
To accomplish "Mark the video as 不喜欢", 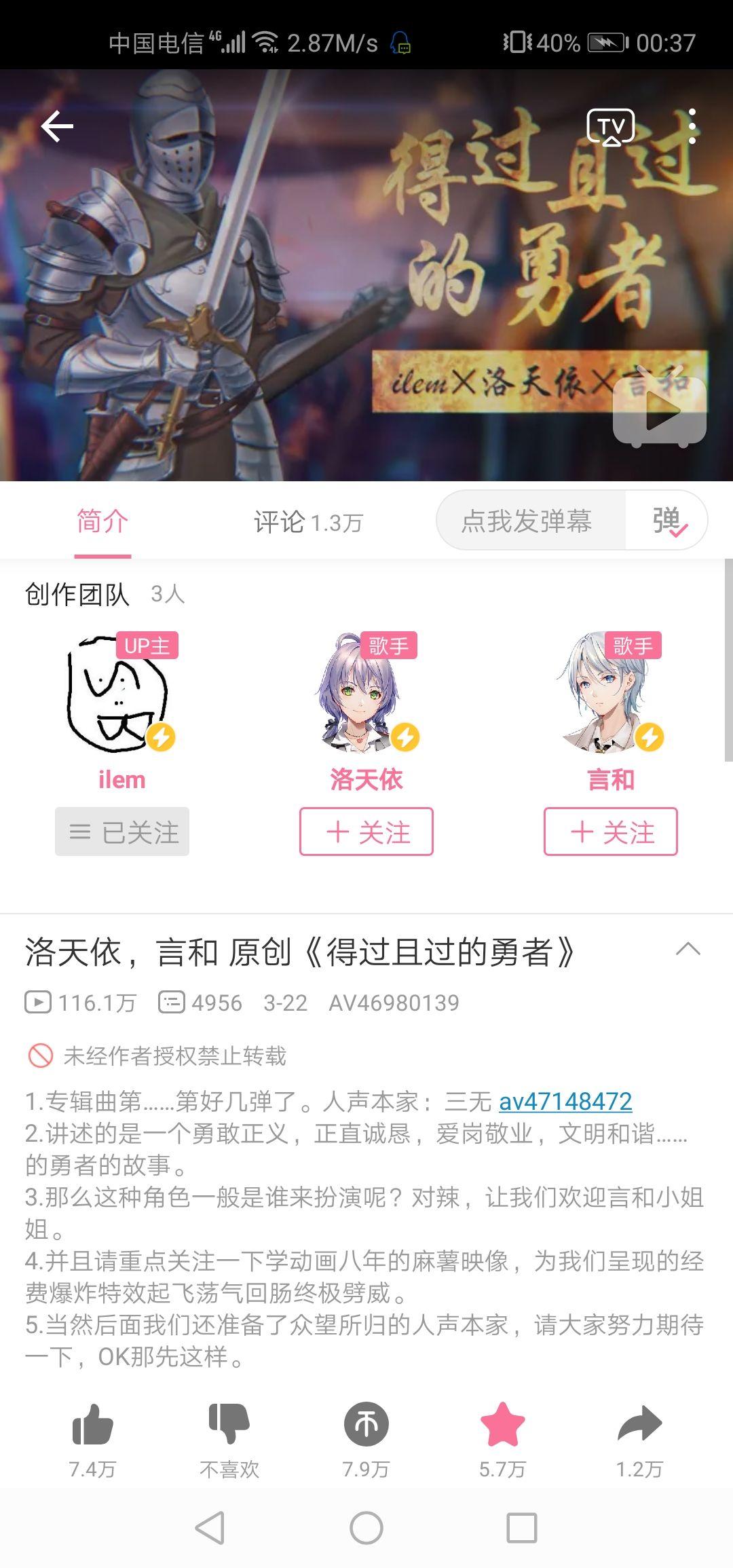I will click(229, 1424).
